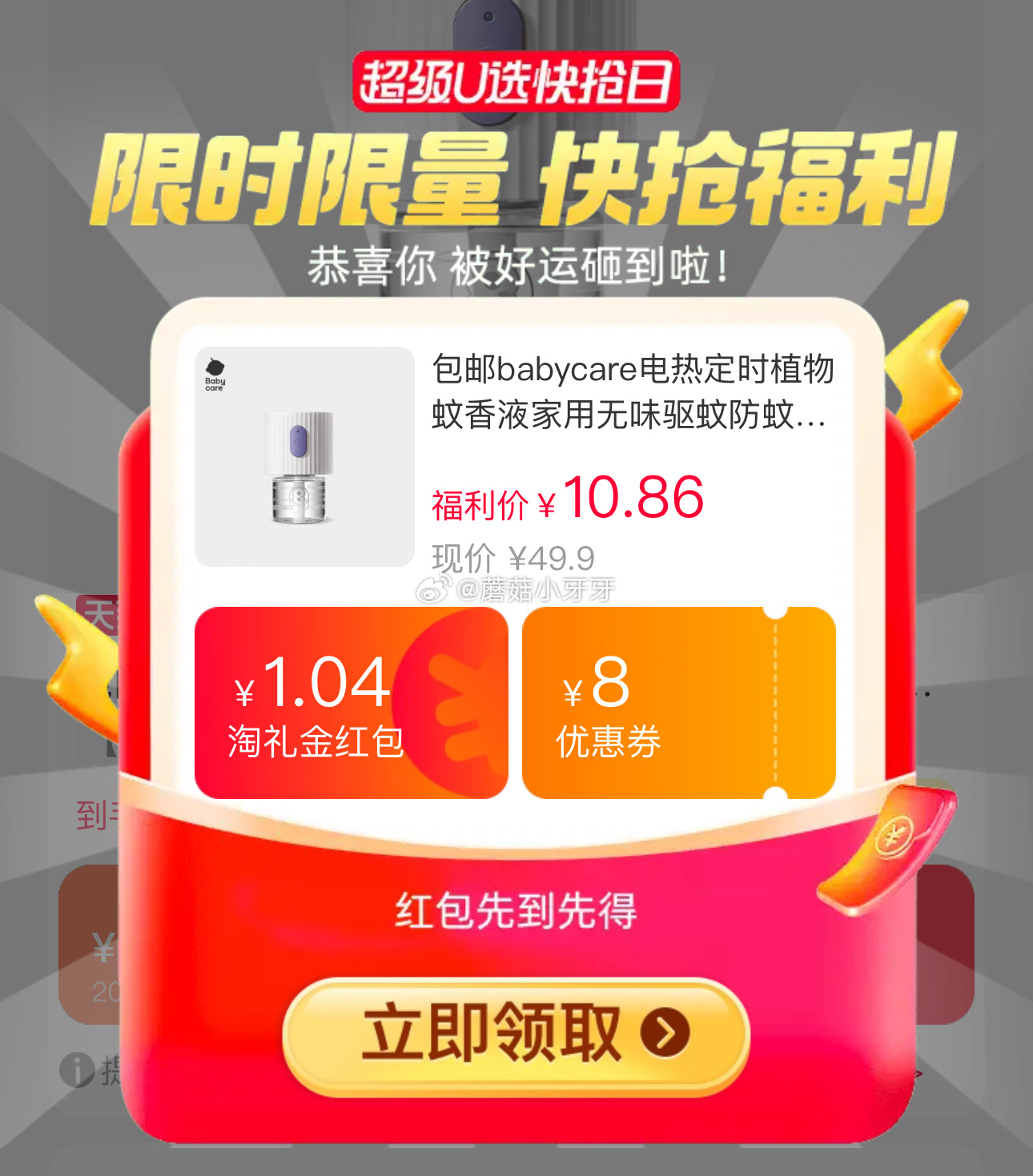
Task: Claim the red packet via 立即领取
Action: pyautogui.click(x=516, y=1034)
